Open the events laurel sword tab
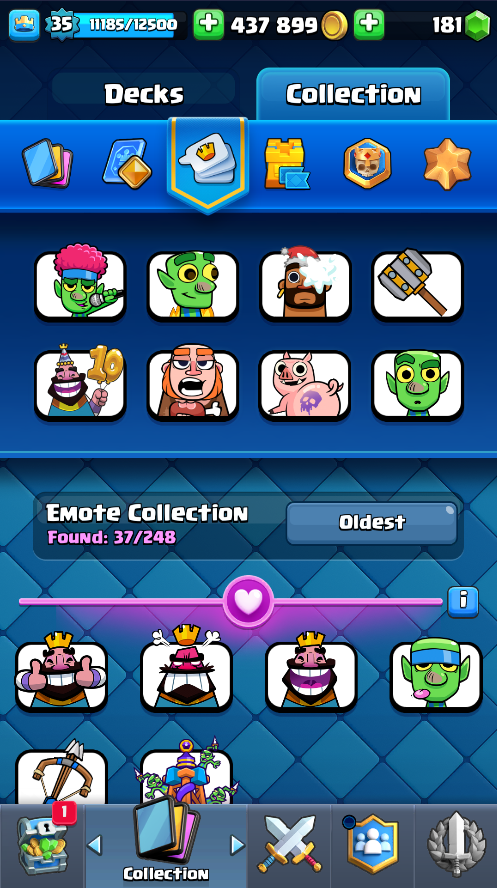The image size is (497, 888). pos(456,846)
